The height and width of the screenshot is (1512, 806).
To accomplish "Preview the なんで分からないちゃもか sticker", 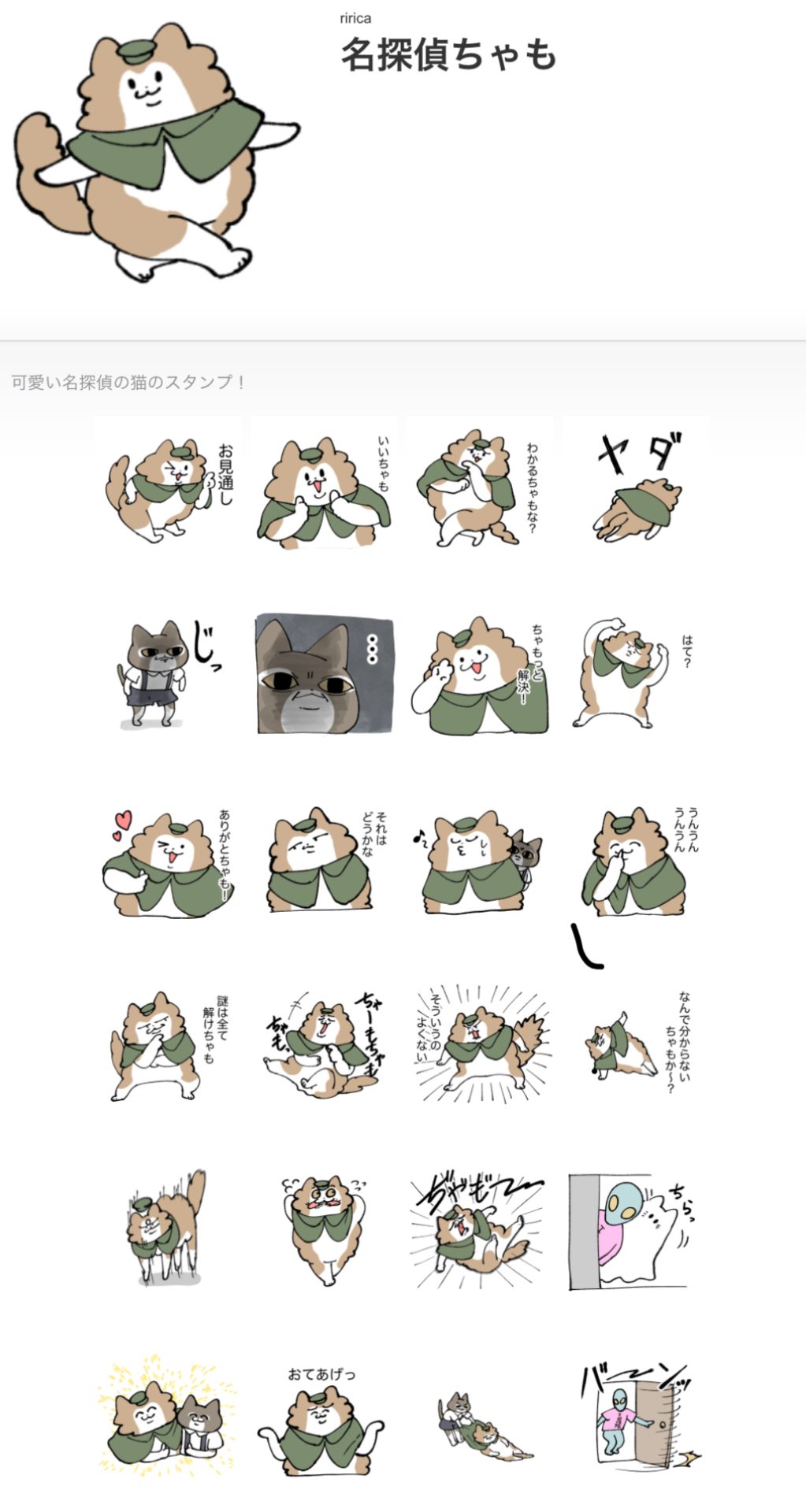I will 637,1046.
